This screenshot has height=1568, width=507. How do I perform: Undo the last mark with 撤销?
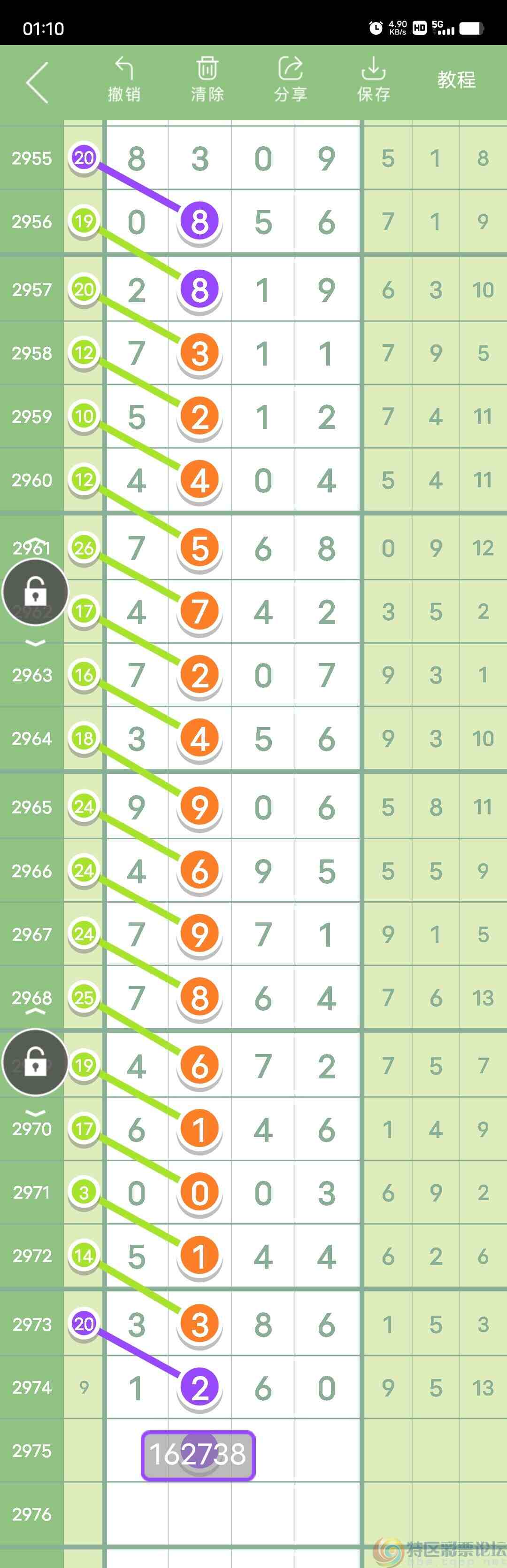pyautogui.click(x=124, y=80)
